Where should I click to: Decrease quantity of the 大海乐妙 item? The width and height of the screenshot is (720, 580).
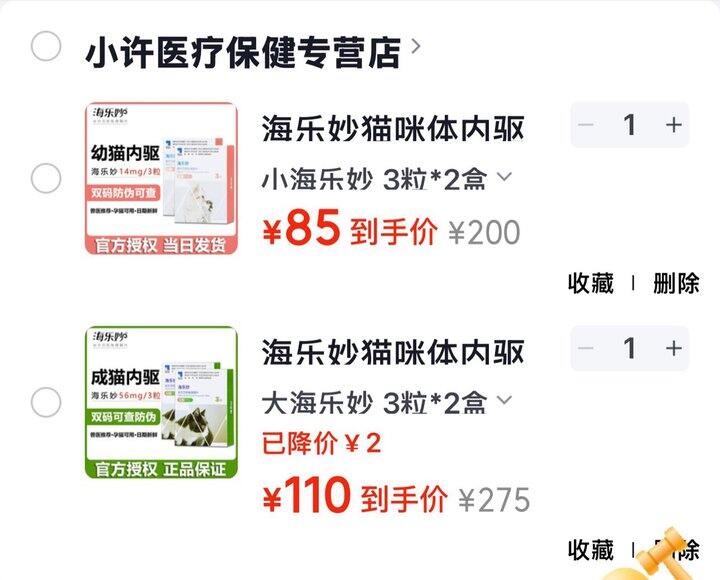tap(586, 349)
